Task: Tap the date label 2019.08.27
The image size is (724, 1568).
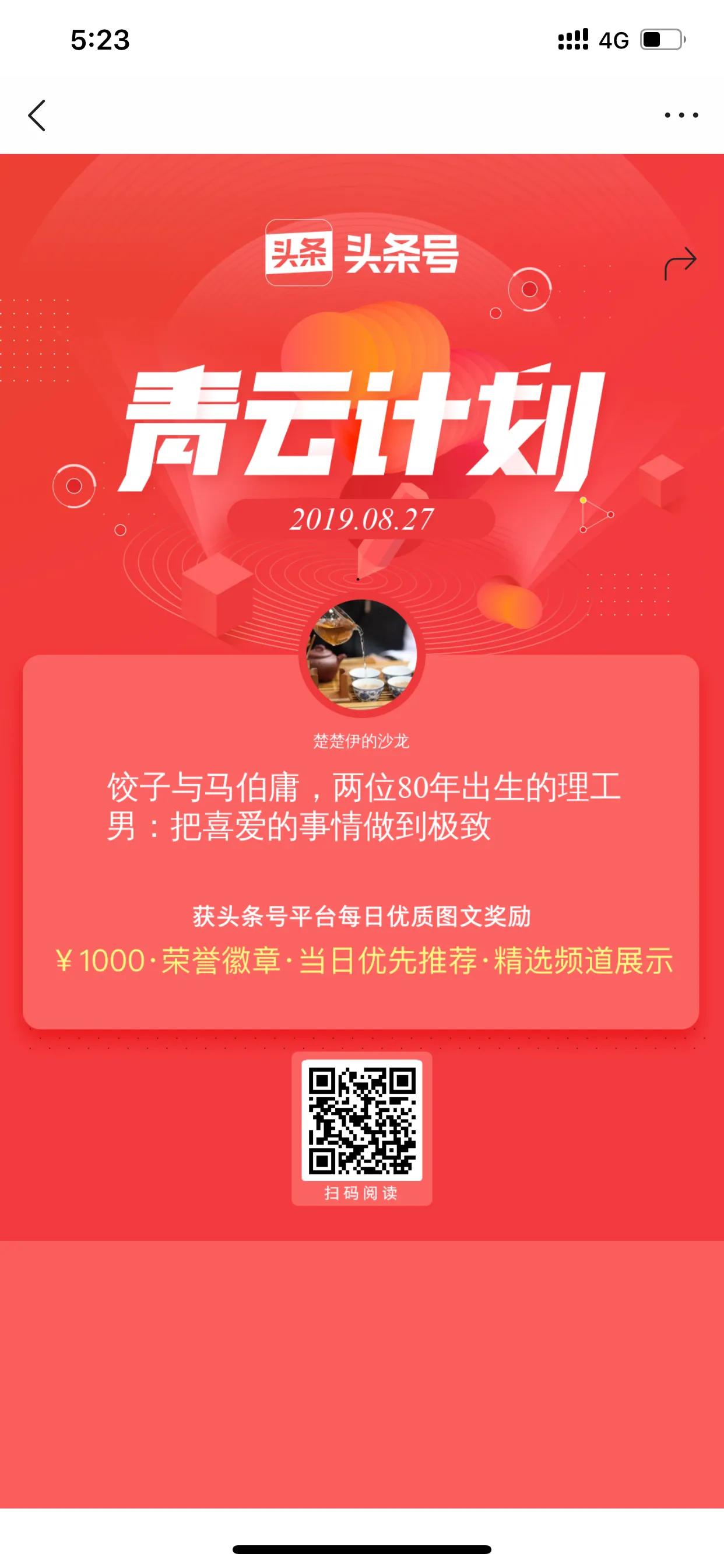Action: coord(361,520)
